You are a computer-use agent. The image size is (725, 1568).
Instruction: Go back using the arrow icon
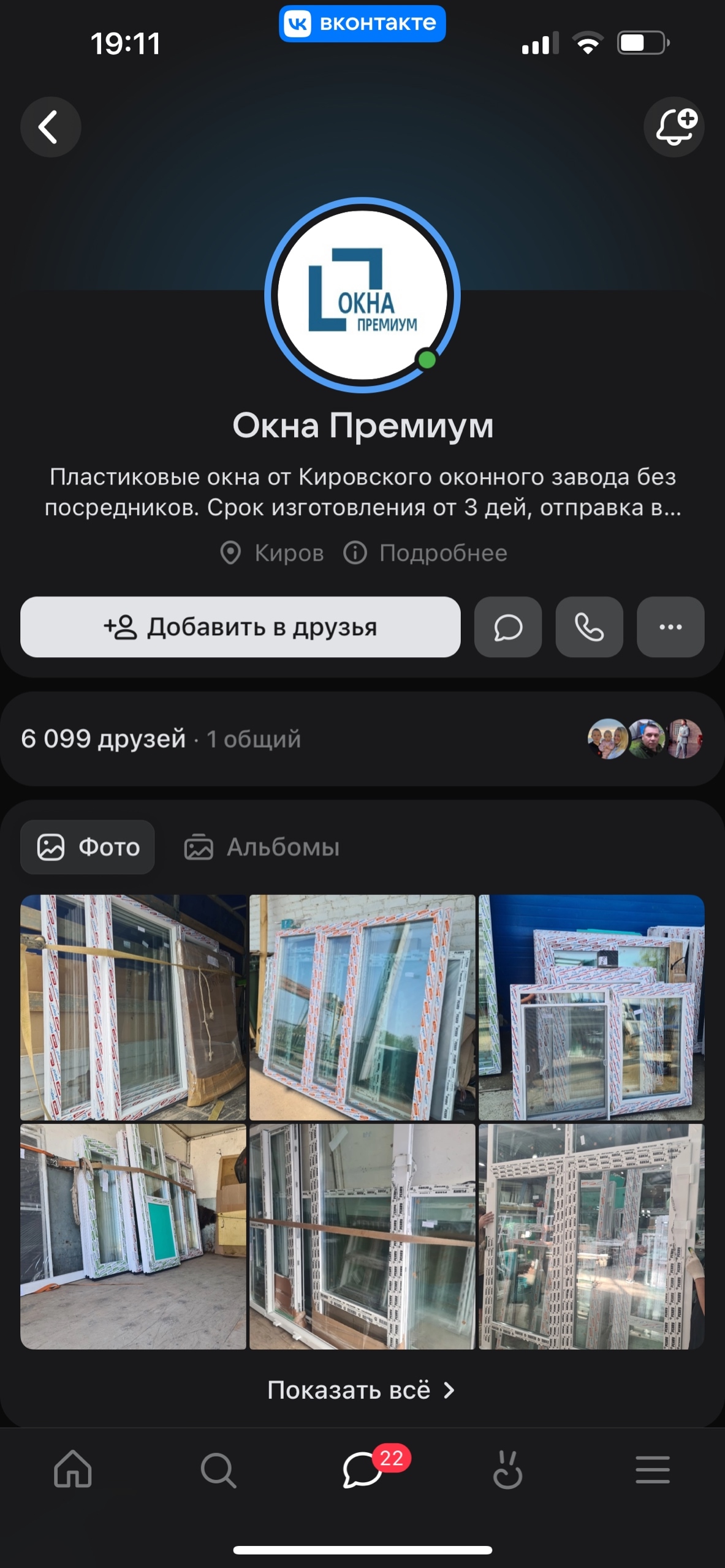pos(50,127)
